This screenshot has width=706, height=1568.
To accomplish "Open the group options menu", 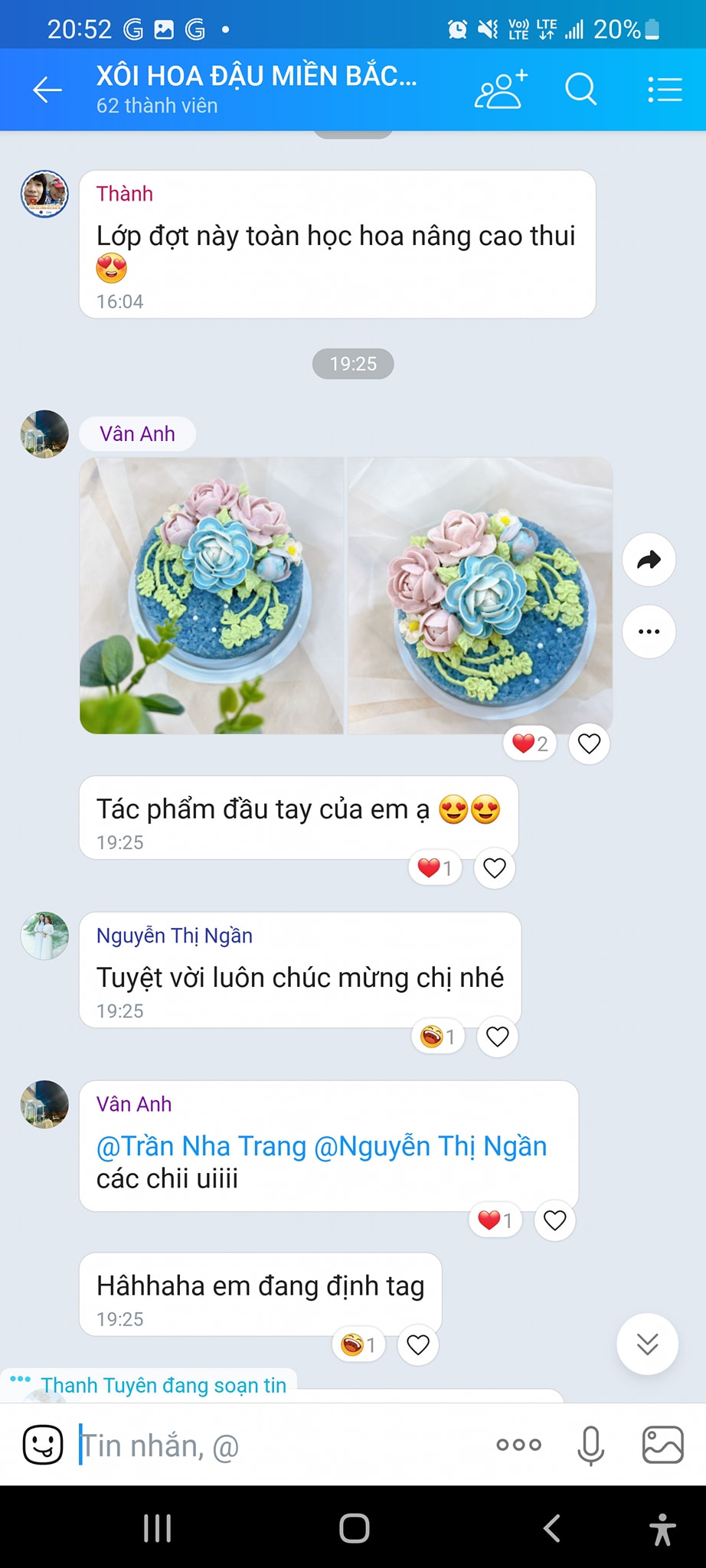I will 664,90.
